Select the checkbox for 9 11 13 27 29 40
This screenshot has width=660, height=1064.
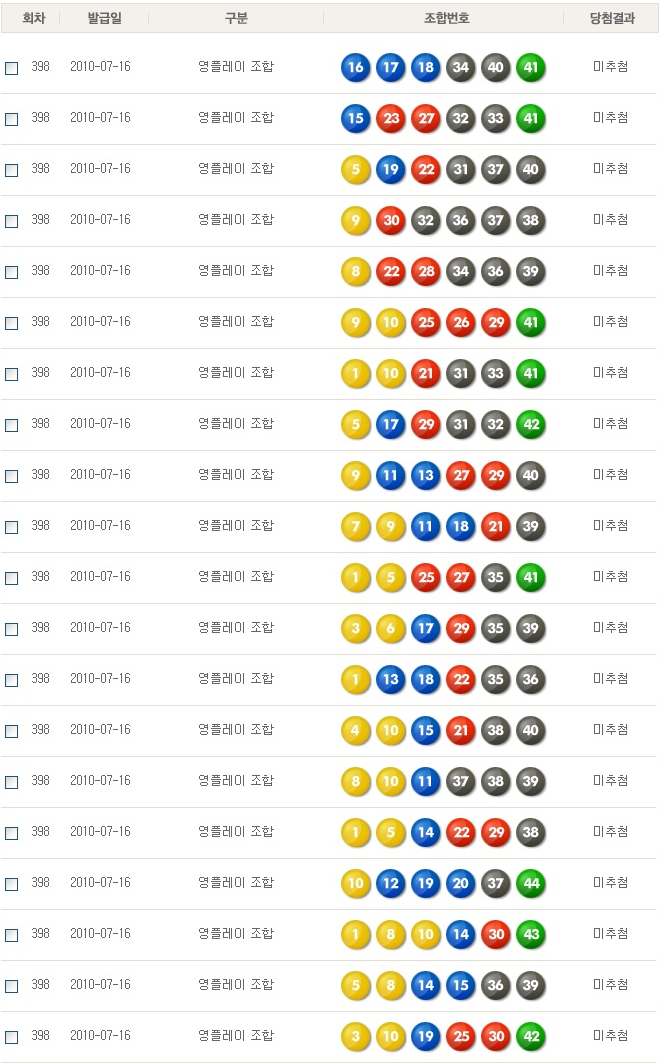(12, 476)
